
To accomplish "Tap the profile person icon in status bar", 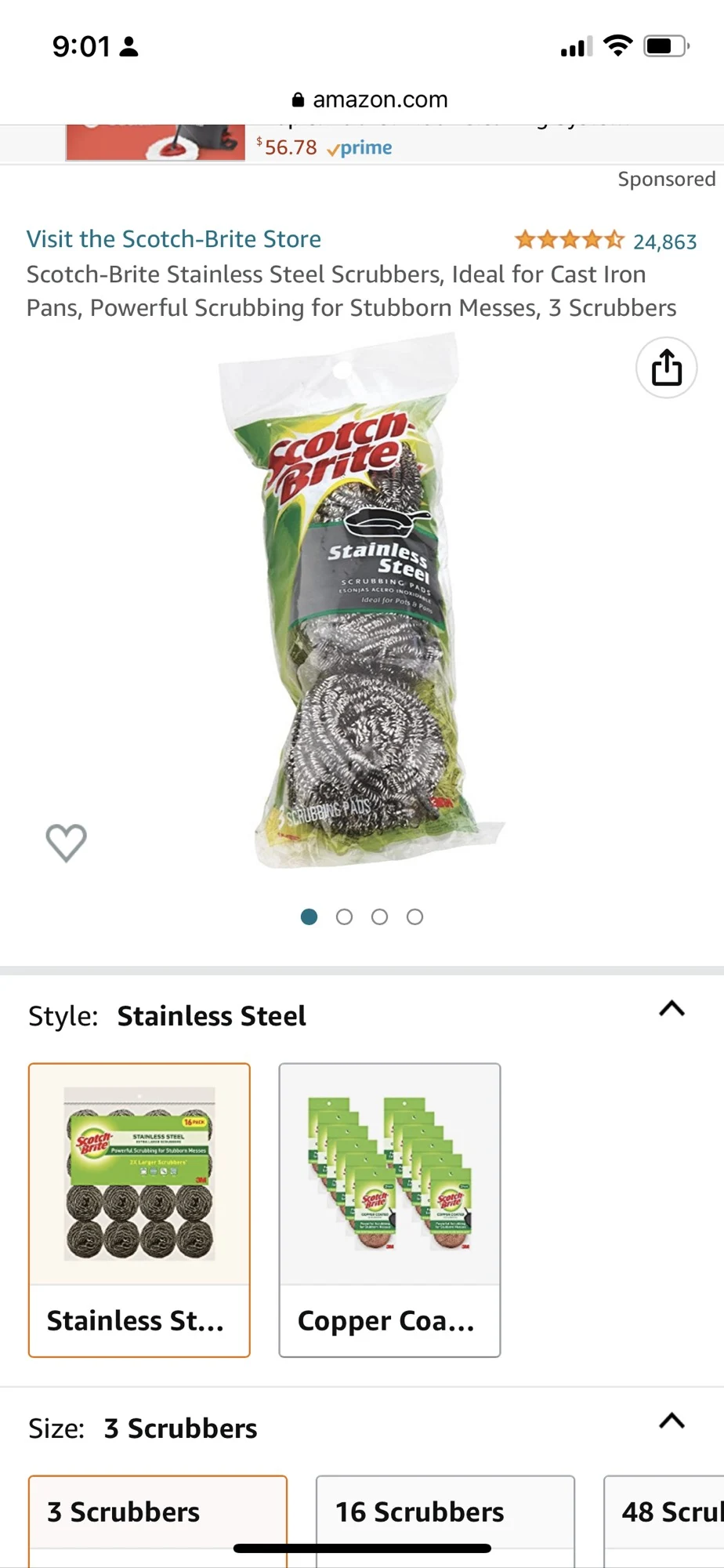I will click(x=130, y=47).
